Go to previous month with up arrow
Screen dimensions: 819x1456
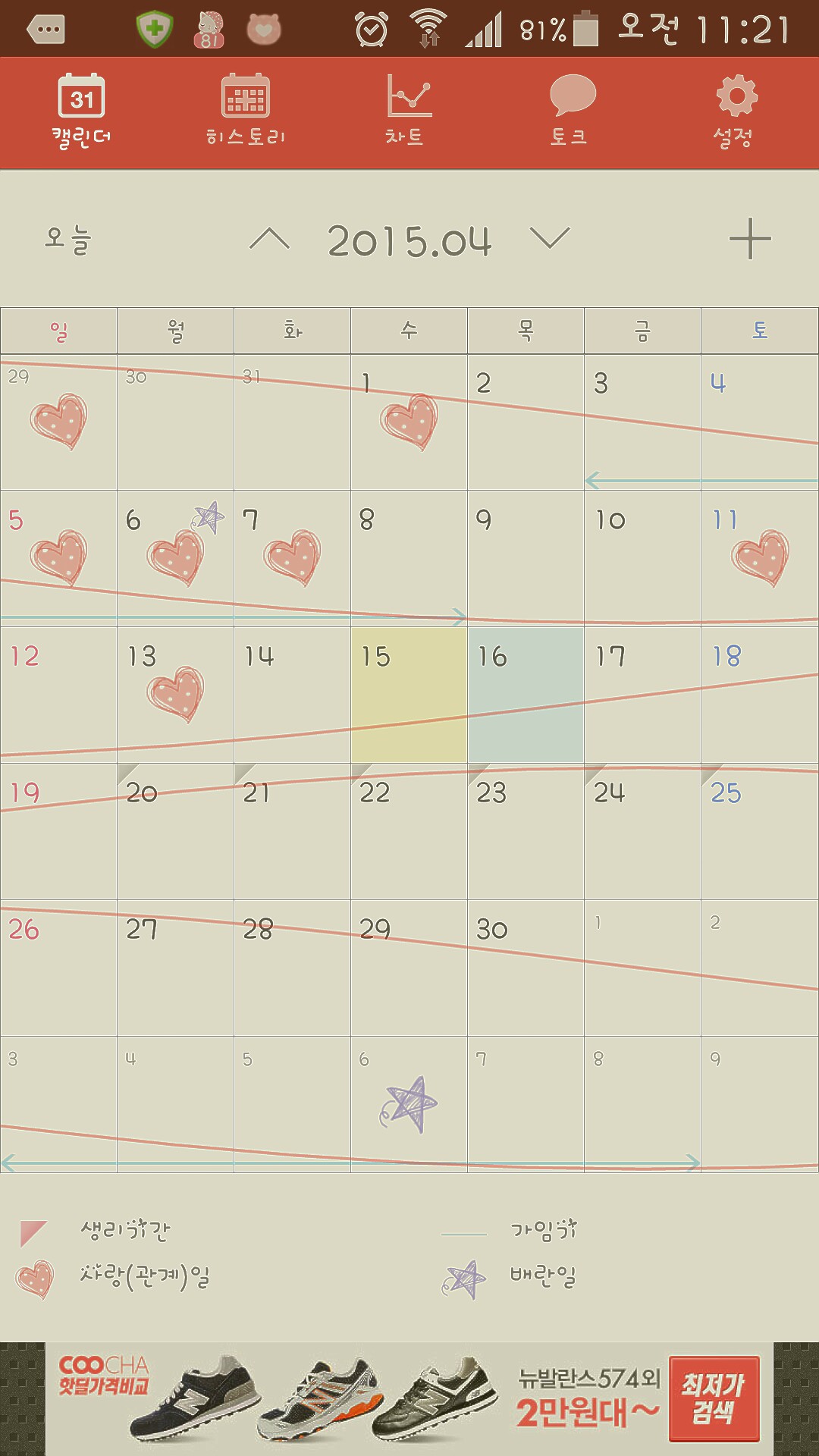click(x=269, y=240)
